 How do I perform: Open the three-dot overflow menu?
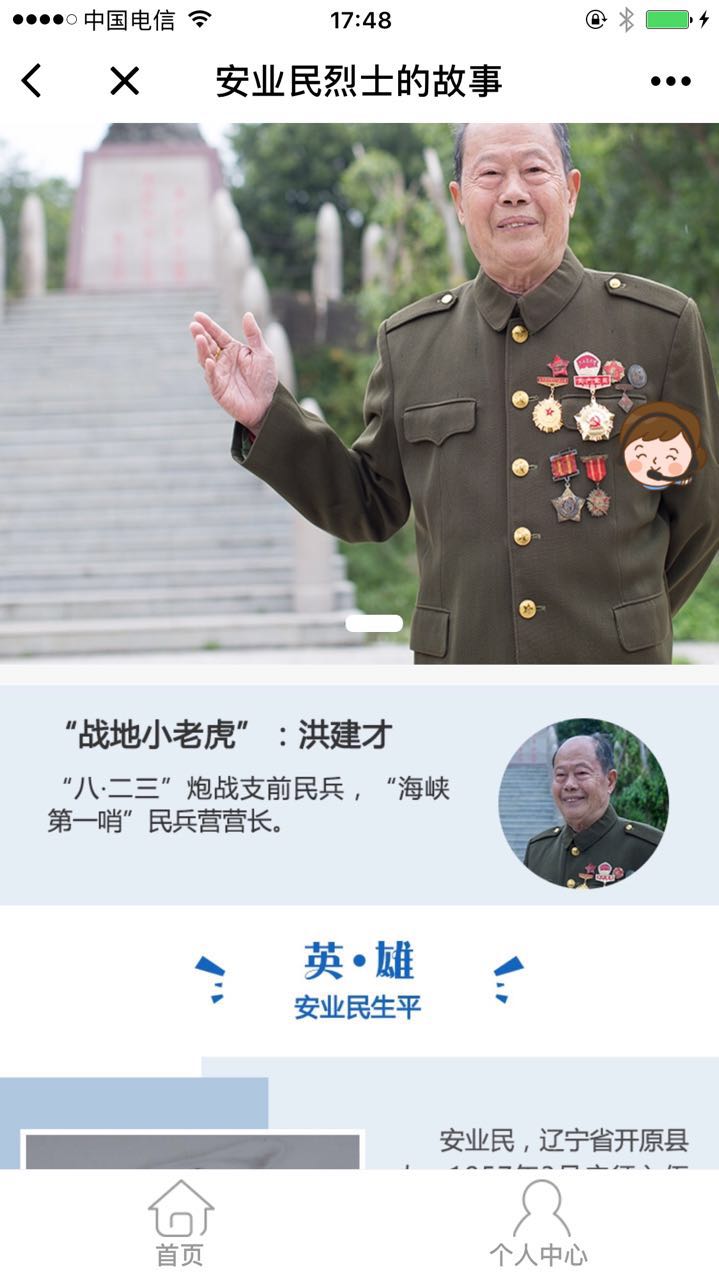coord(670,82)
